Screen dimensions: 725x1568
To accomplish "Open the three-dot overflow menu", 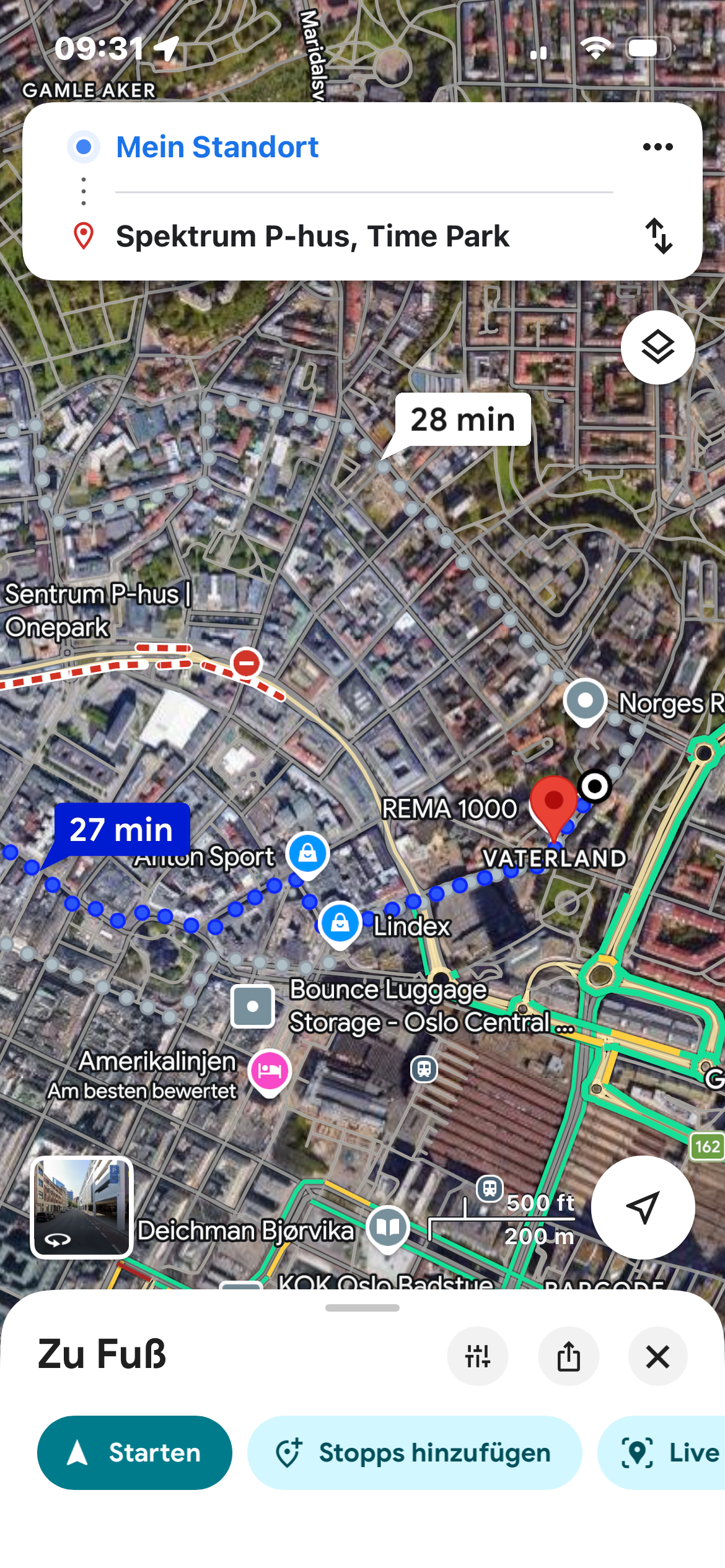I will tap(657, 147).
